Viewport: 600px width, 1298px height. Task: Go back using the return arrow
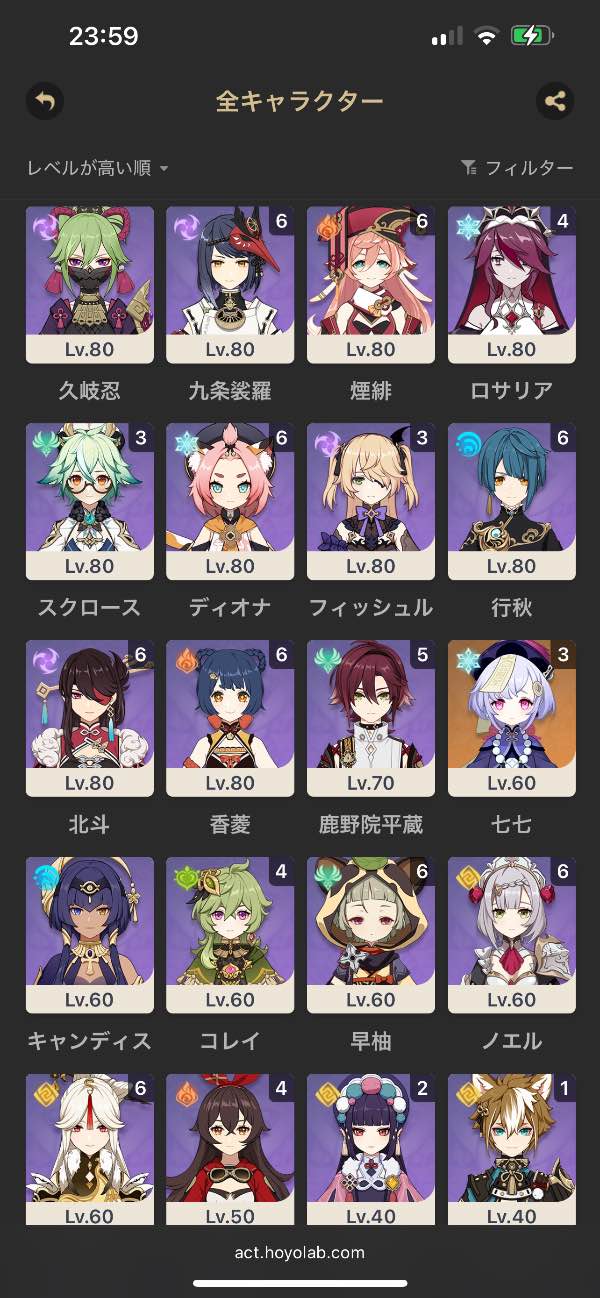[x=44, y=101]
